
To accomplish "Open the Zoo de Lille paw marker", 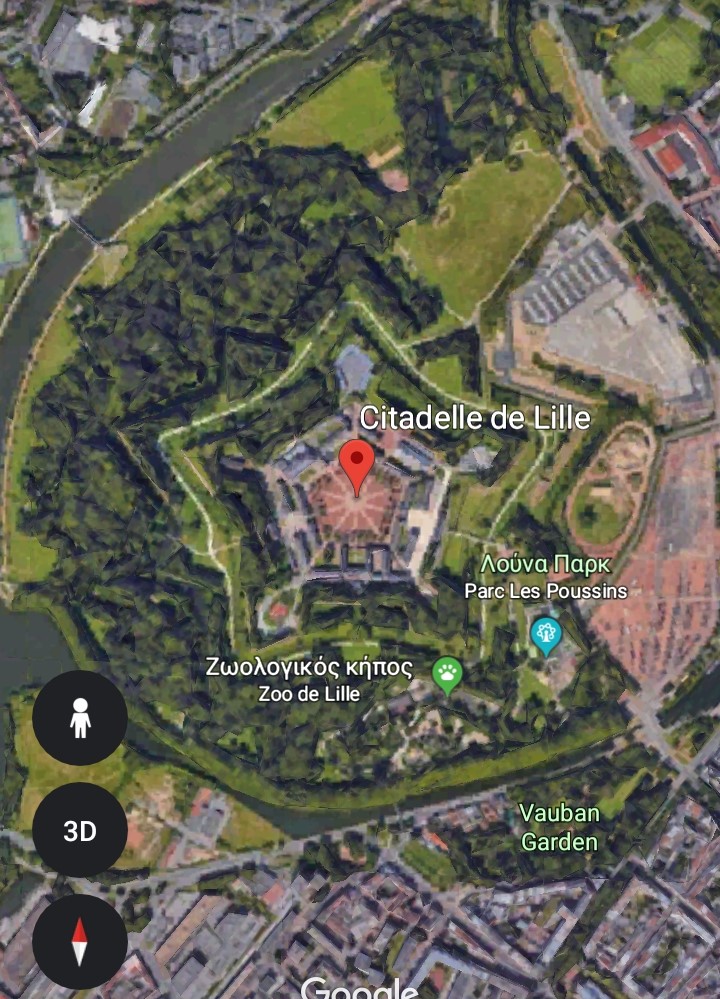I will pyautogui.click(x=447, y=675).
